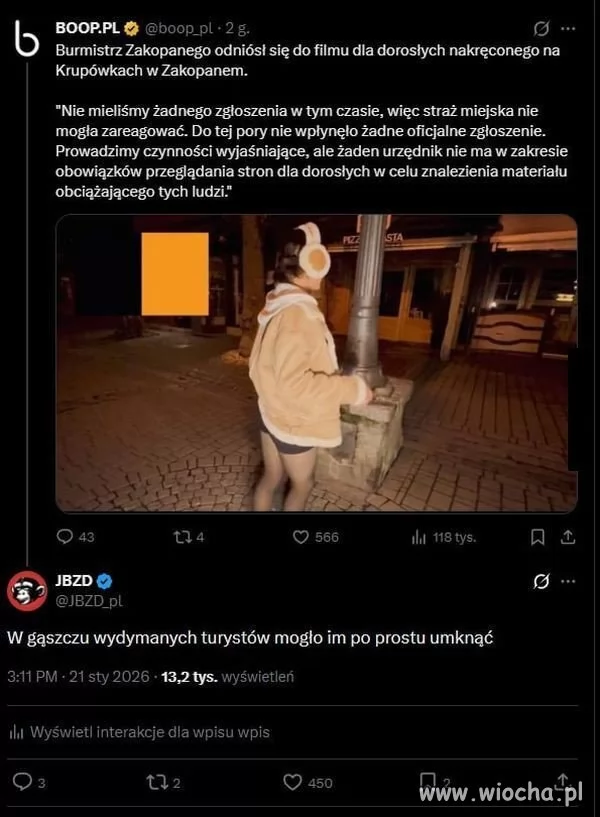Open the JBZD profile avatar
Viewport: 600px width, 817px height.
tap(27, 590)
